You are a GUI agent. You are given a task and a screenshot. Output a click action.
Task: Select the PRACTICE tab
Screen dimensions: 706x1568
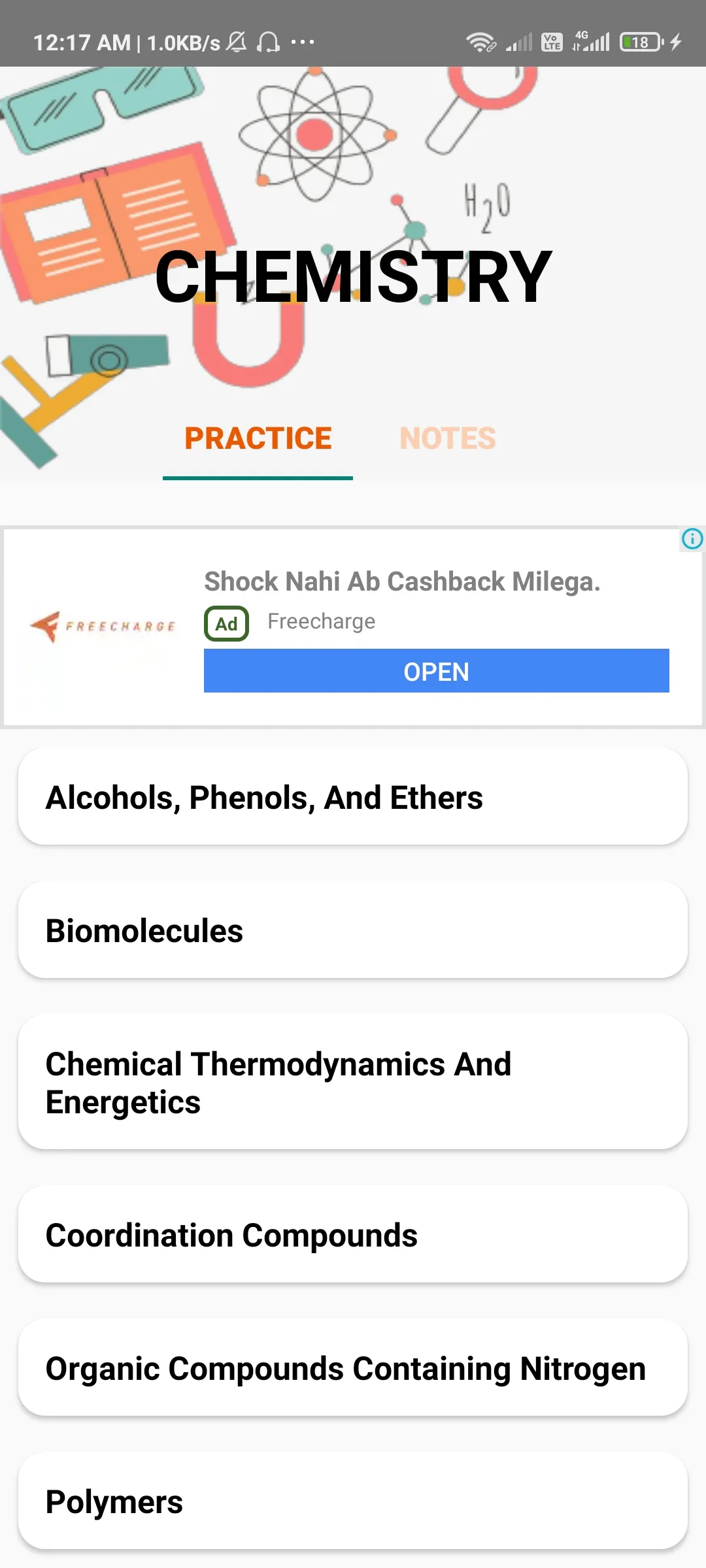point(258,438)
